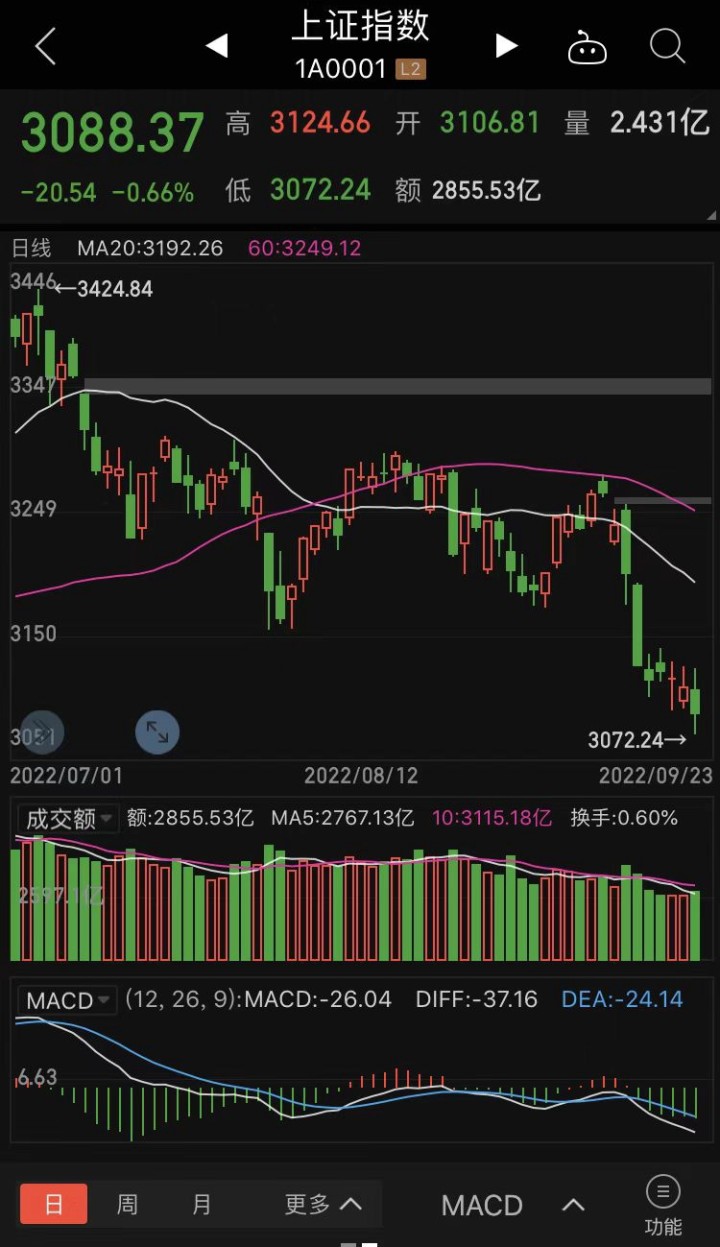
Task: Open the 功能 menu
Action: (663, 1206)
